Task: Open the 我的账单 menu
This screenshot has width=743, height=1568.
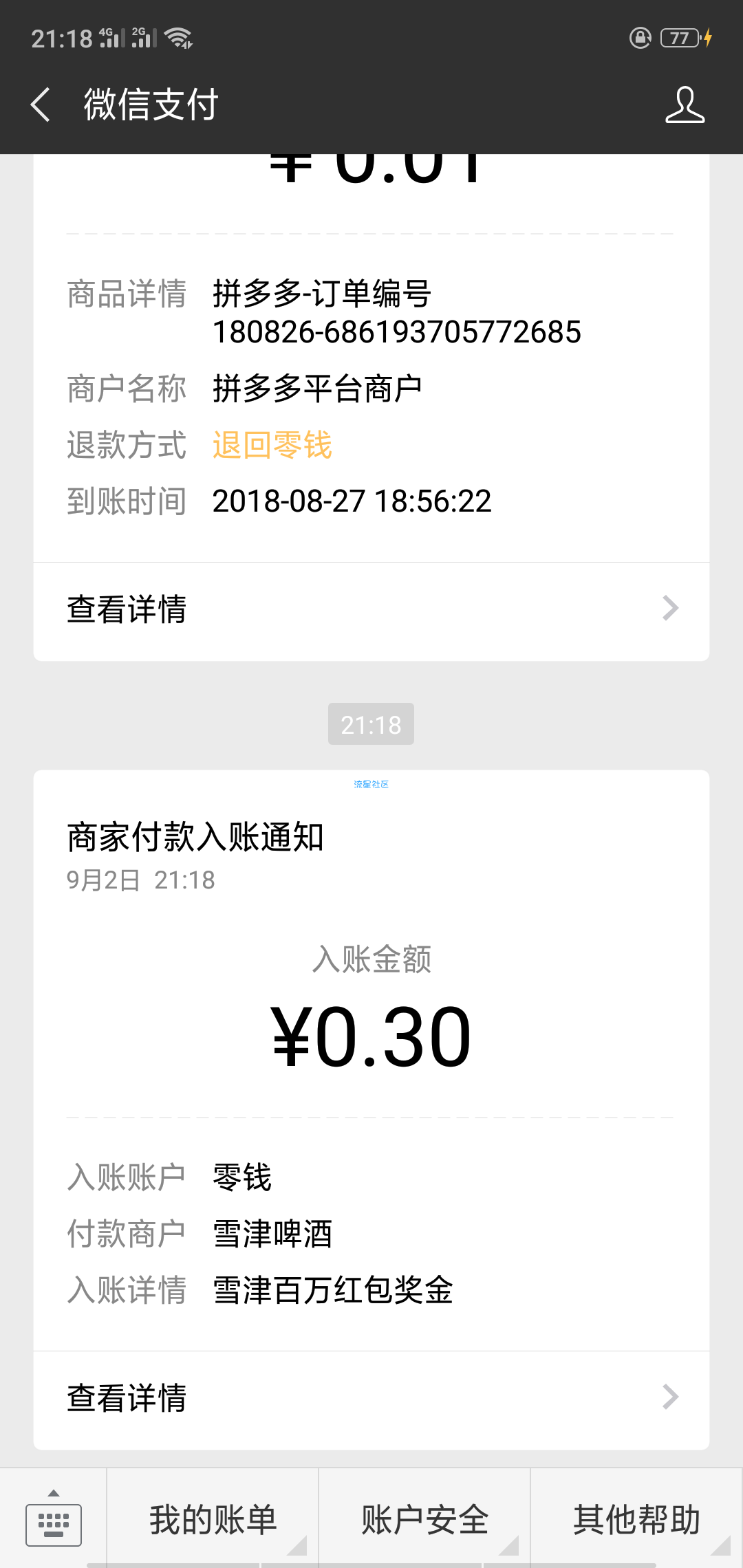Action: pyautogui.click(x=213, y=1519)
